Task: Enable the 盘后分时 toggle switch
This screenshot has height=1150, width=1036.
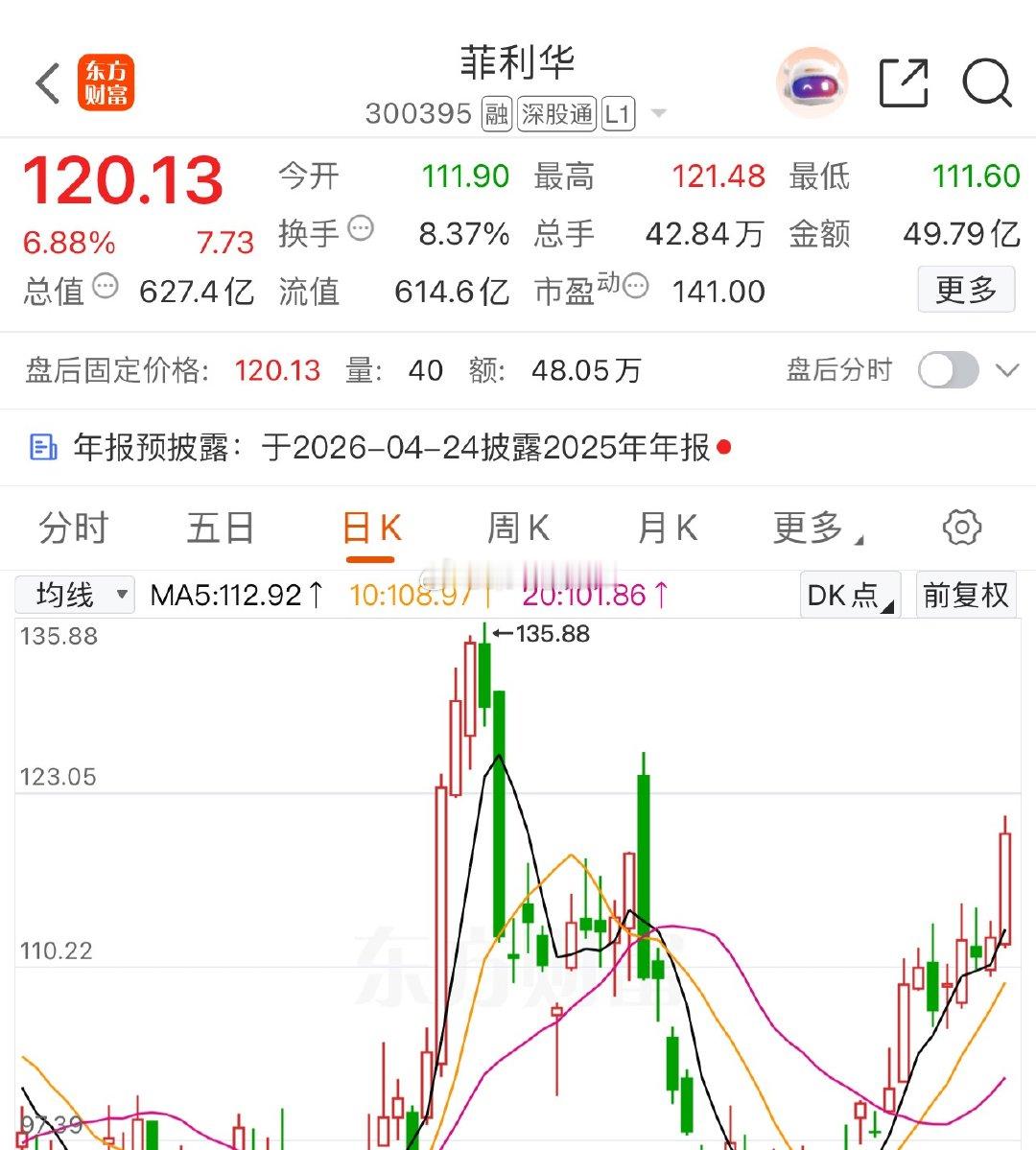Action: click(x=950, y=370)
